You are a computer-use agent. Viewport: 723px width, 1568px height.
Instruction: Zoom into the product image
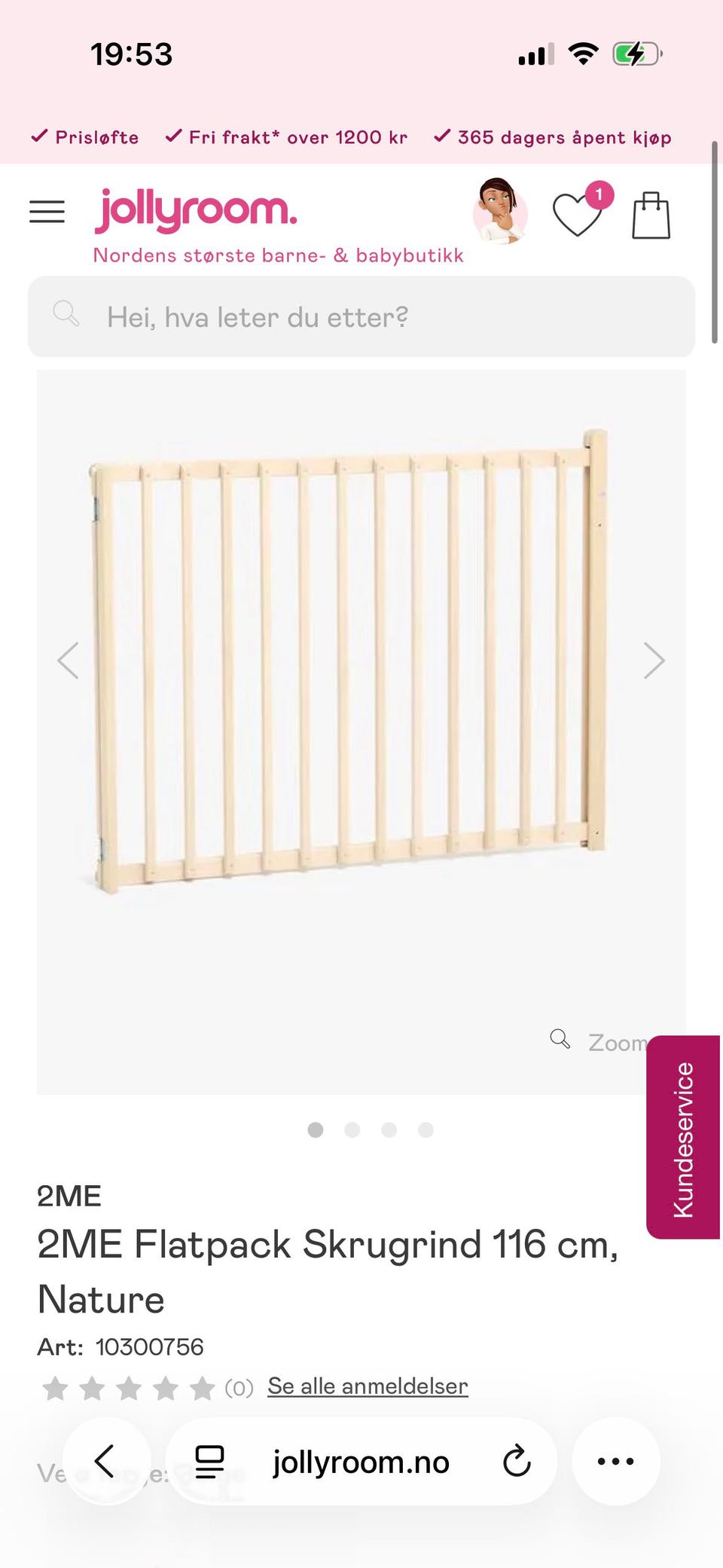click(x=600, y=1042)
